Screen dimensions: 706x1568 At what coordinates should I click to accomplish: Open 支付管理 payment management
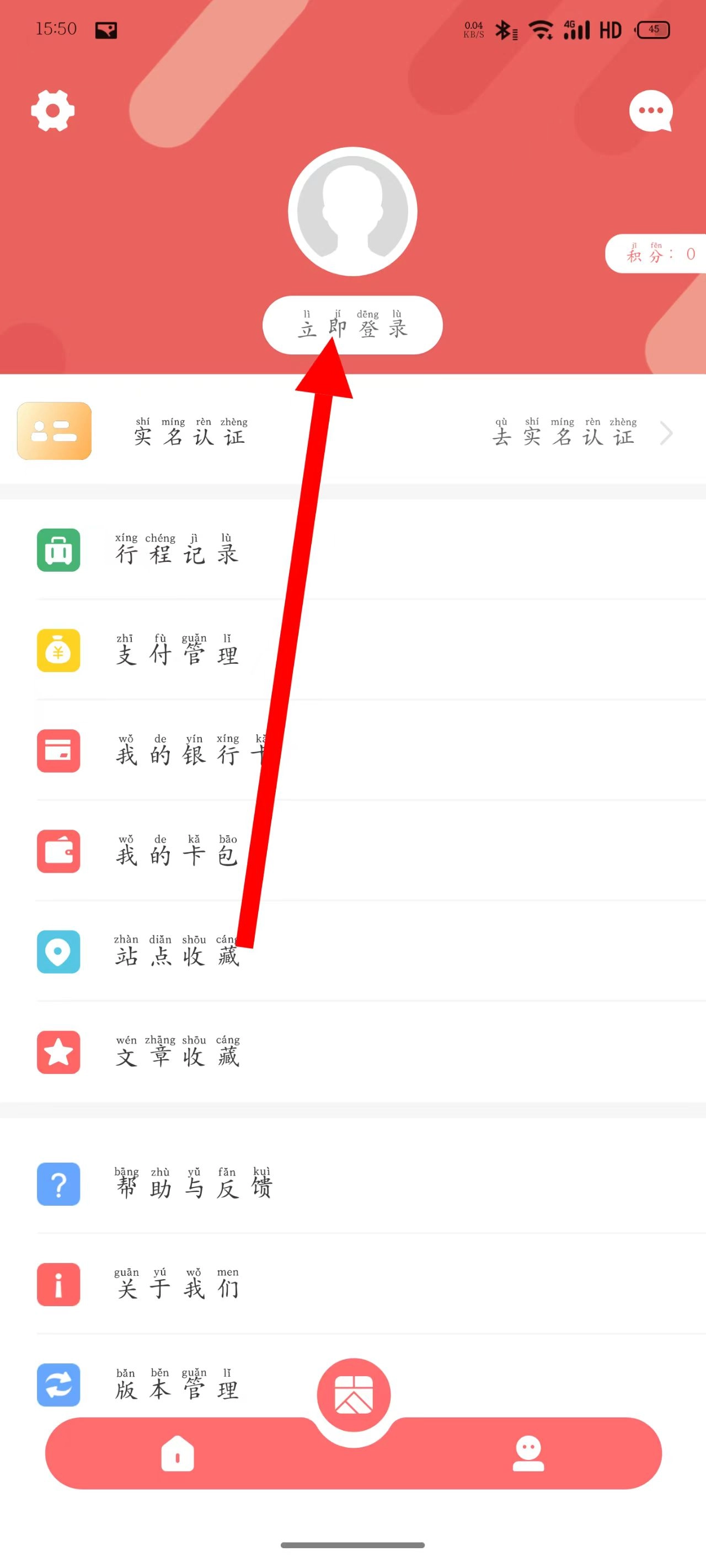click(176, 651)
